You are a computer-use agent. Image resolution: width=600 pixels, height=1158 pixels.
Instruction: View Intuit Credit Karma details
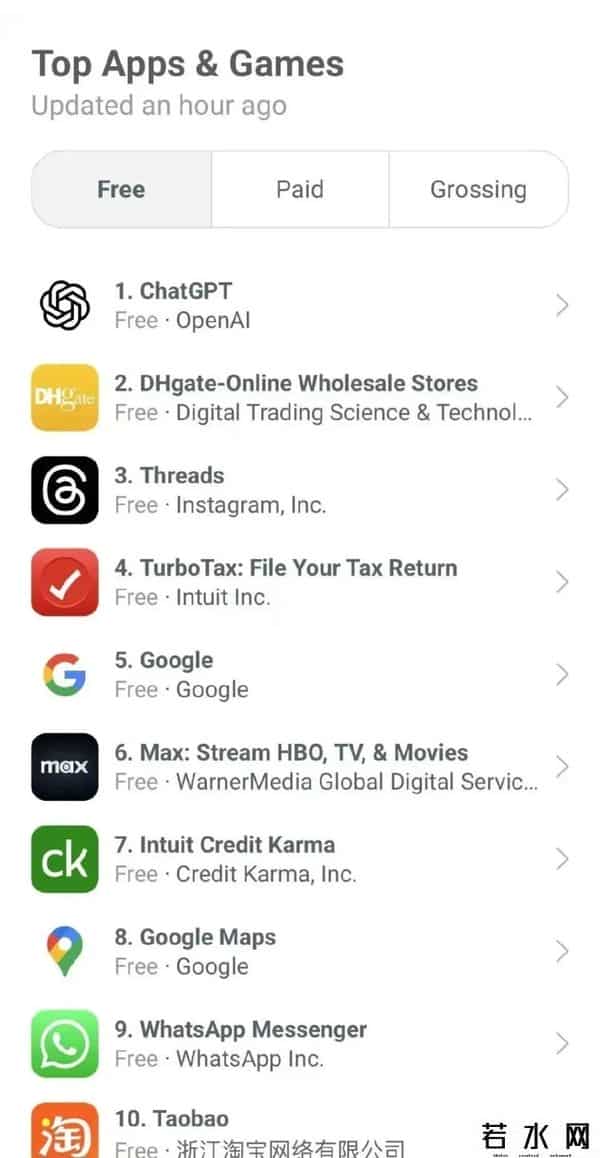pos(300,859)
